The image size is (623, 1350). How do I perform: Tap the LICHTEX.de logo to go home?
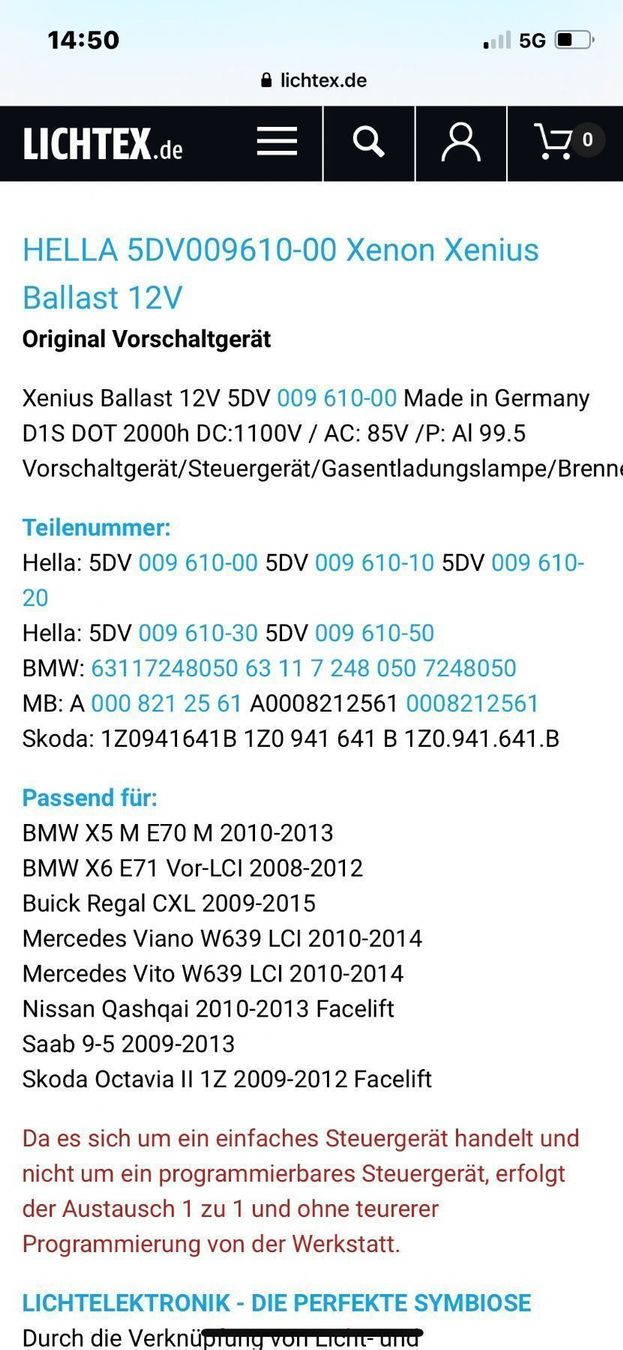coord(103,144)
